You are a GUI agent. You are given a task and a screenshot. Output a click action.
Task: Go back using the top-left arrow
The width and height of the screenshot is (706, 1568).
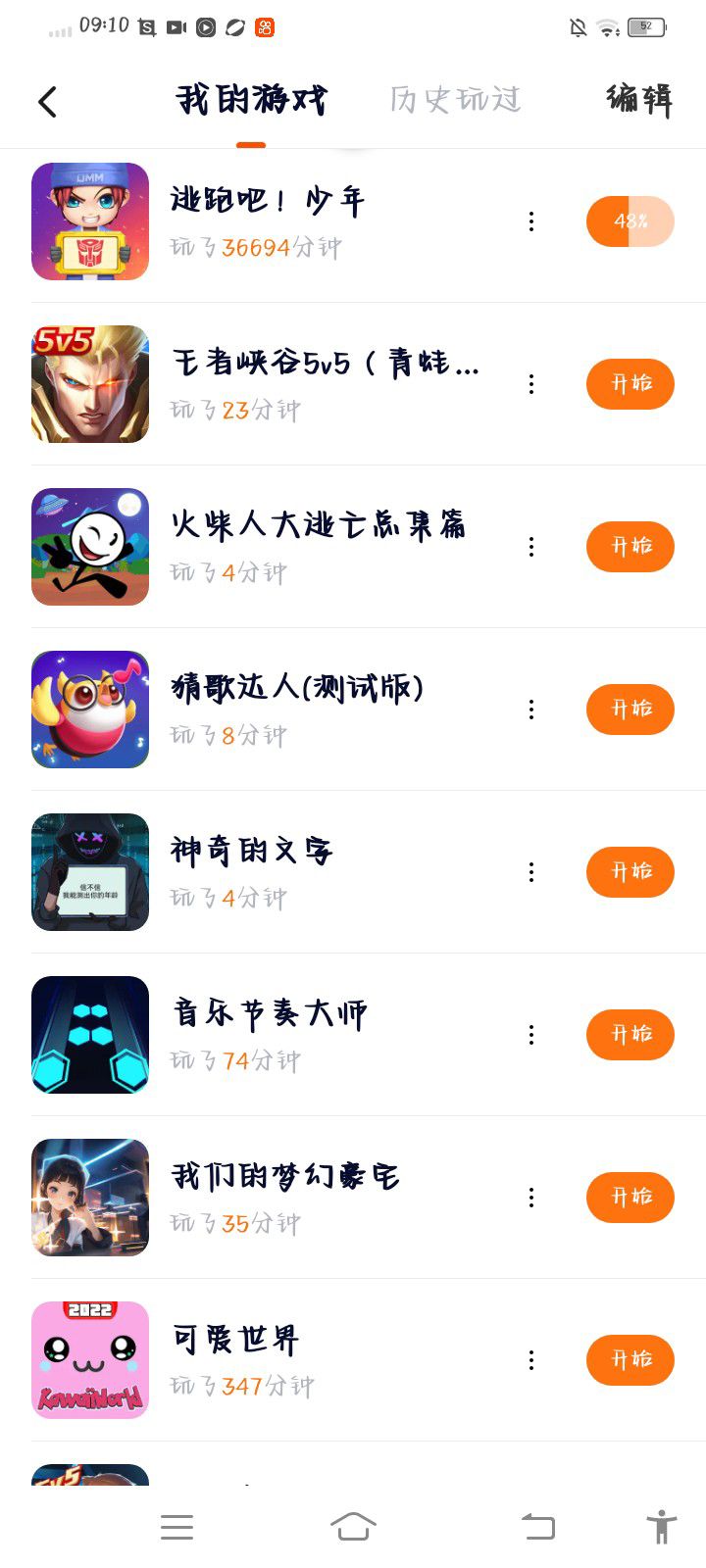click(x=47, y=102)
